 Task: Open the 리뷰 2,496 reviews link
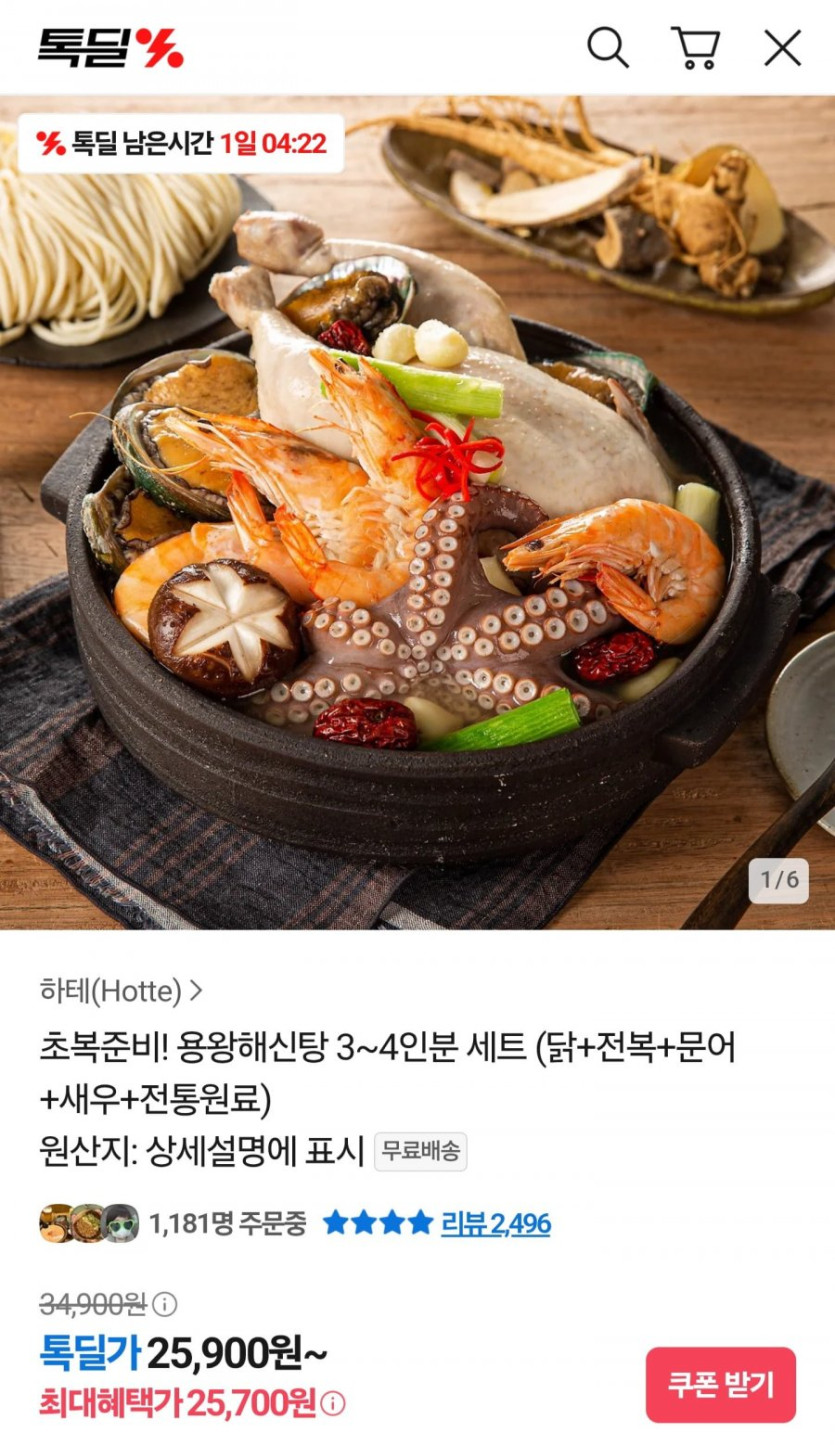point(495,1223)
